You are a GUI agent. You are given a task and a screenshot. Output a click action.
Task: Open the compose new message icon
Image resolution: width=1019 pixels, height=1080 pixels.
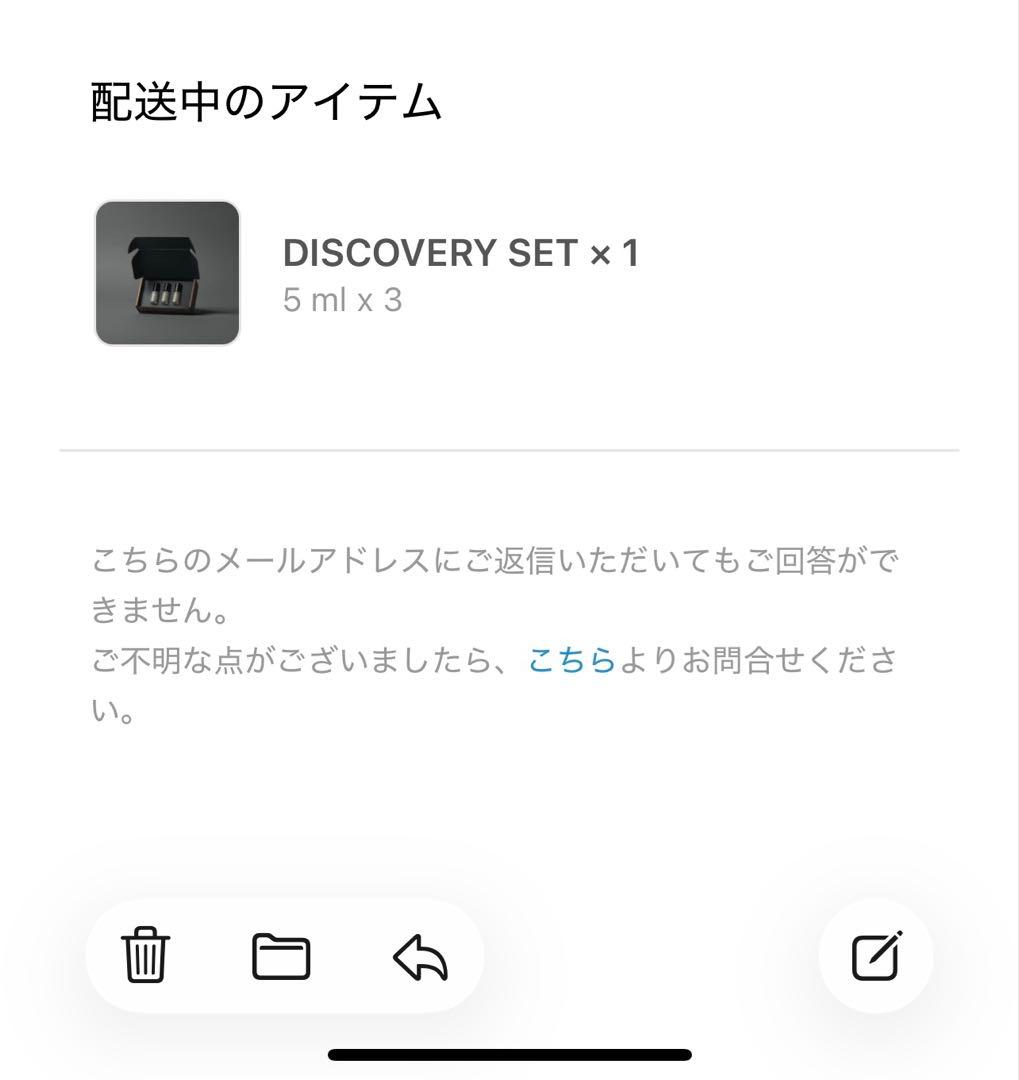(x=874, y=956)
